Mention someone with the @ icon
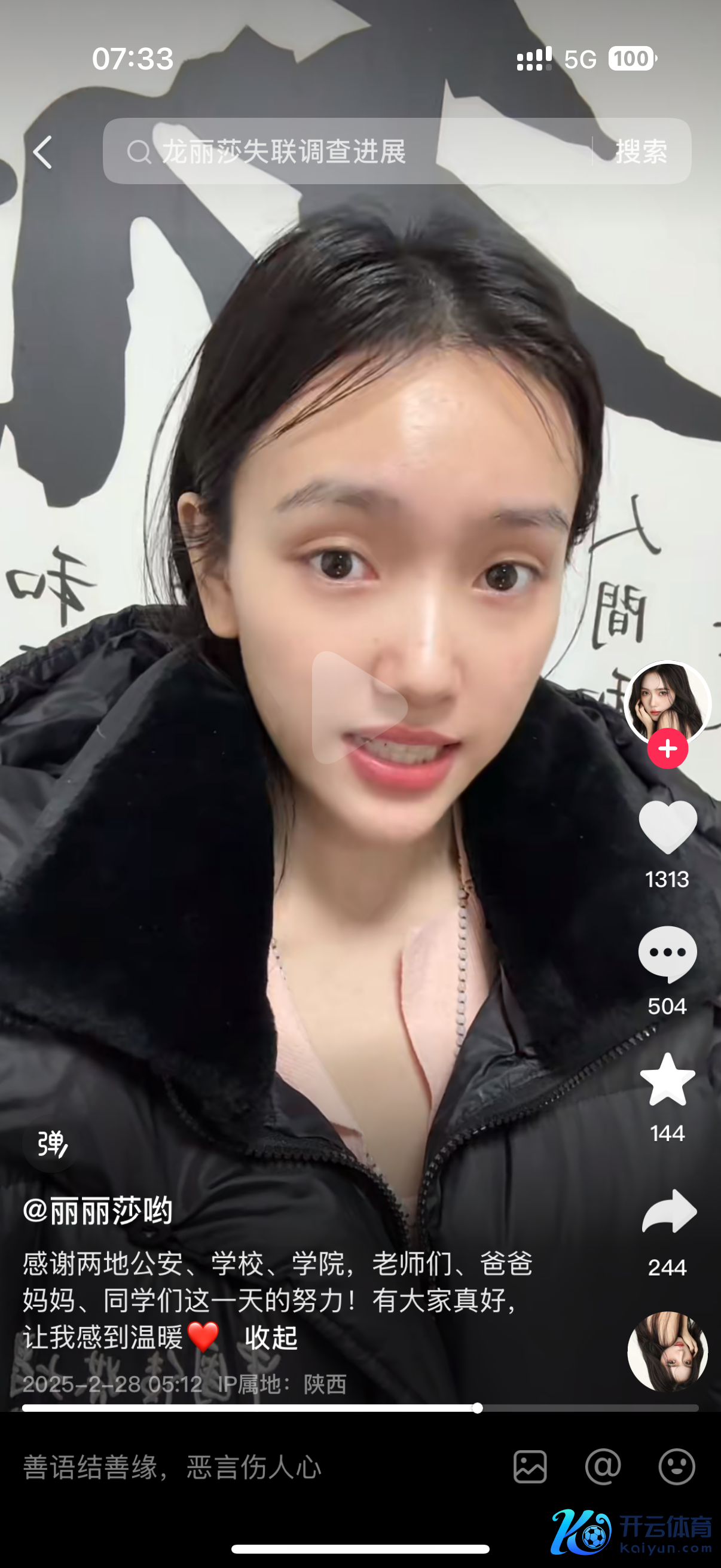This screenshot has width=721, height=1568. pyautogui.click(x=603, y=1467)
